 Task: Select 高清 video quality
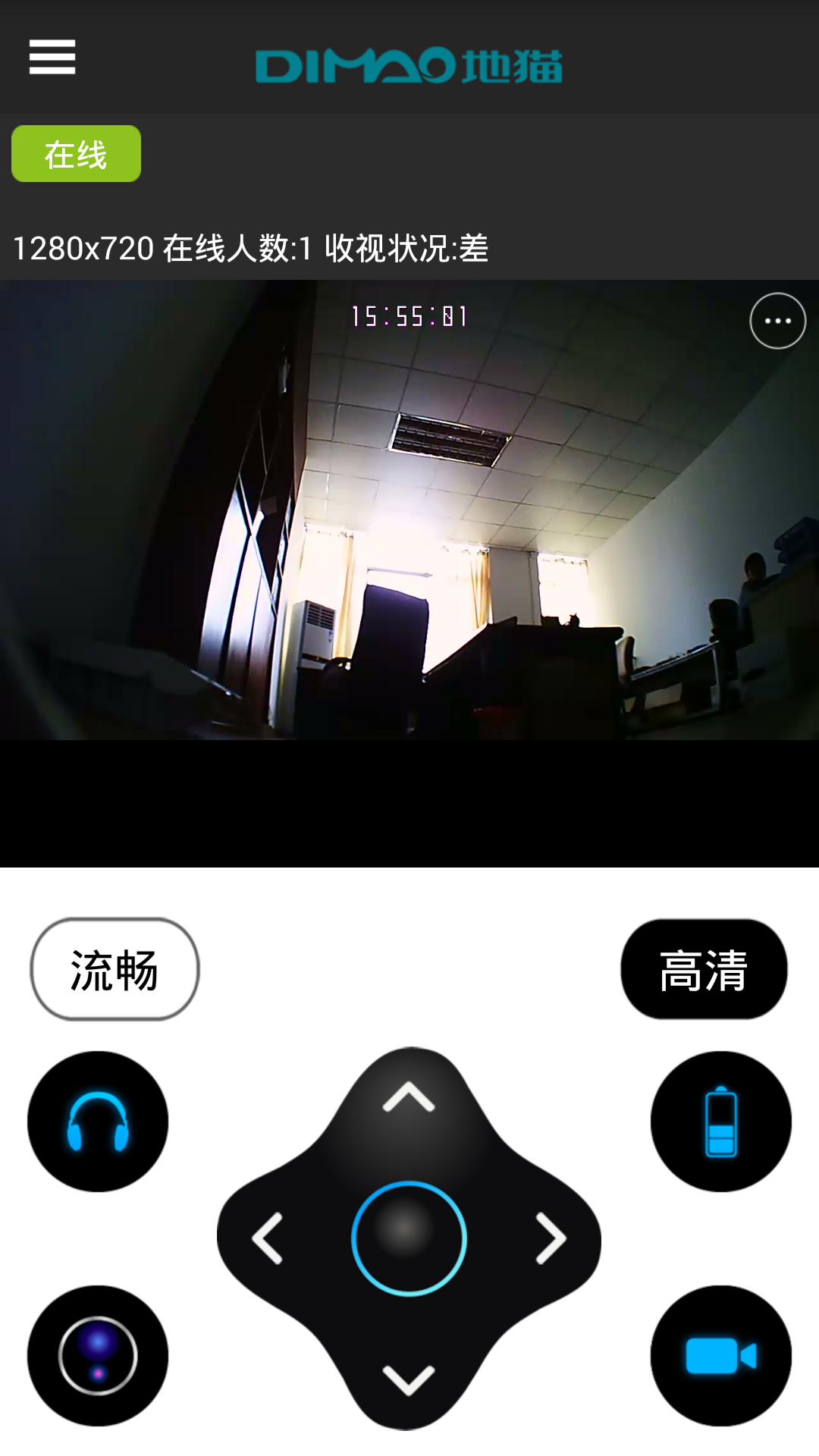(x=704, y=969)
